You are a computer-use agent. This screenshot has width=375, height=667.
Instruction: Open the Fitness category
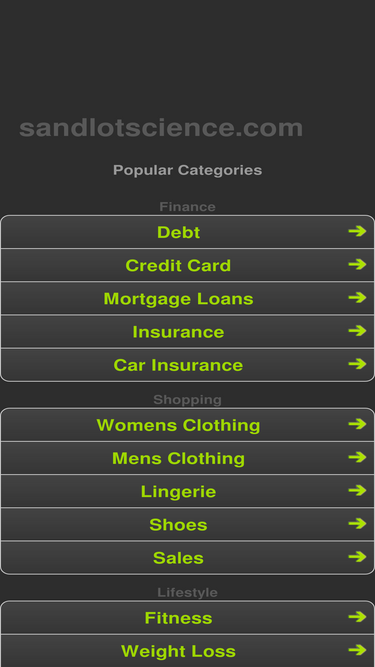[x=188, y=617]
